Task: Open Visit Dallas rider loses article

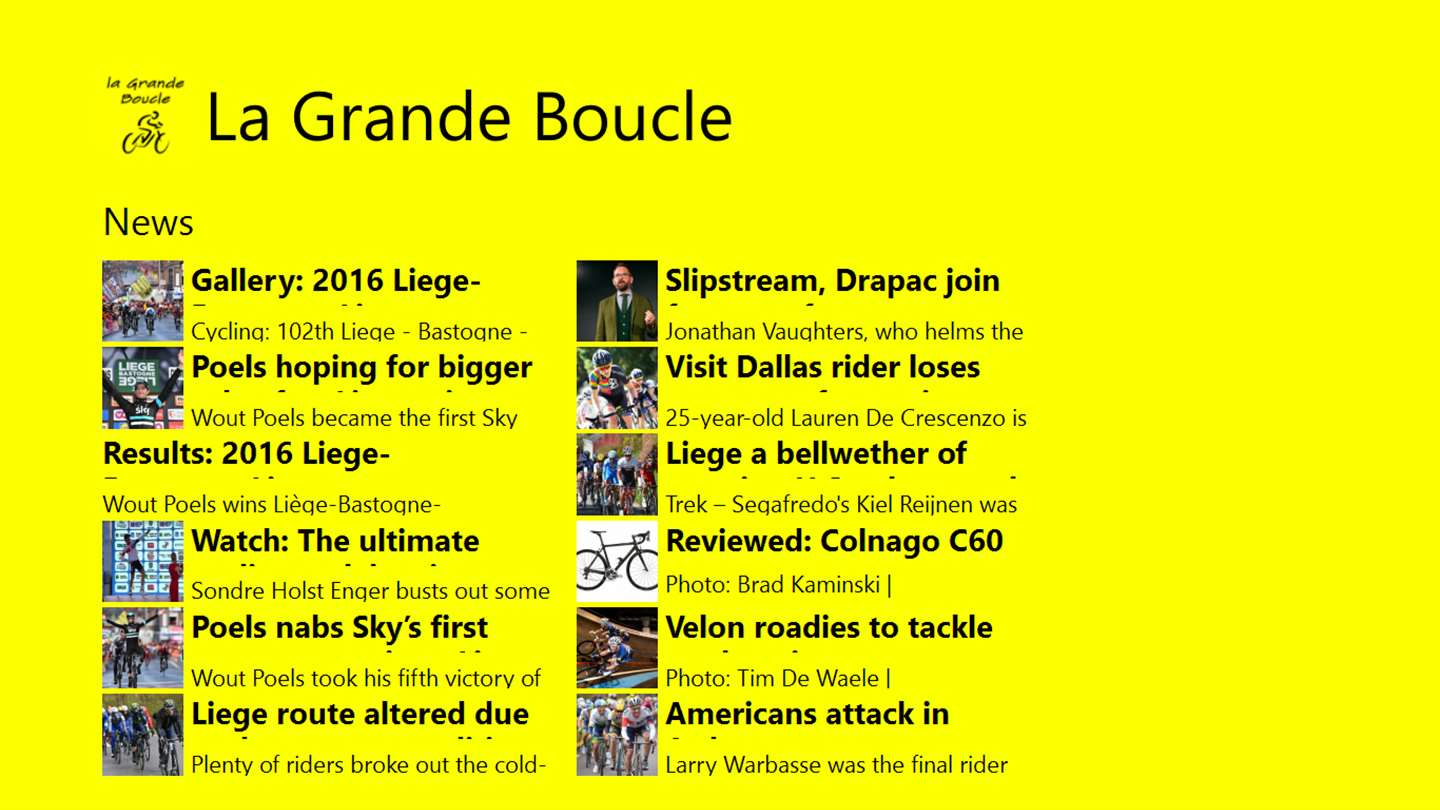Action: (822, 368)
